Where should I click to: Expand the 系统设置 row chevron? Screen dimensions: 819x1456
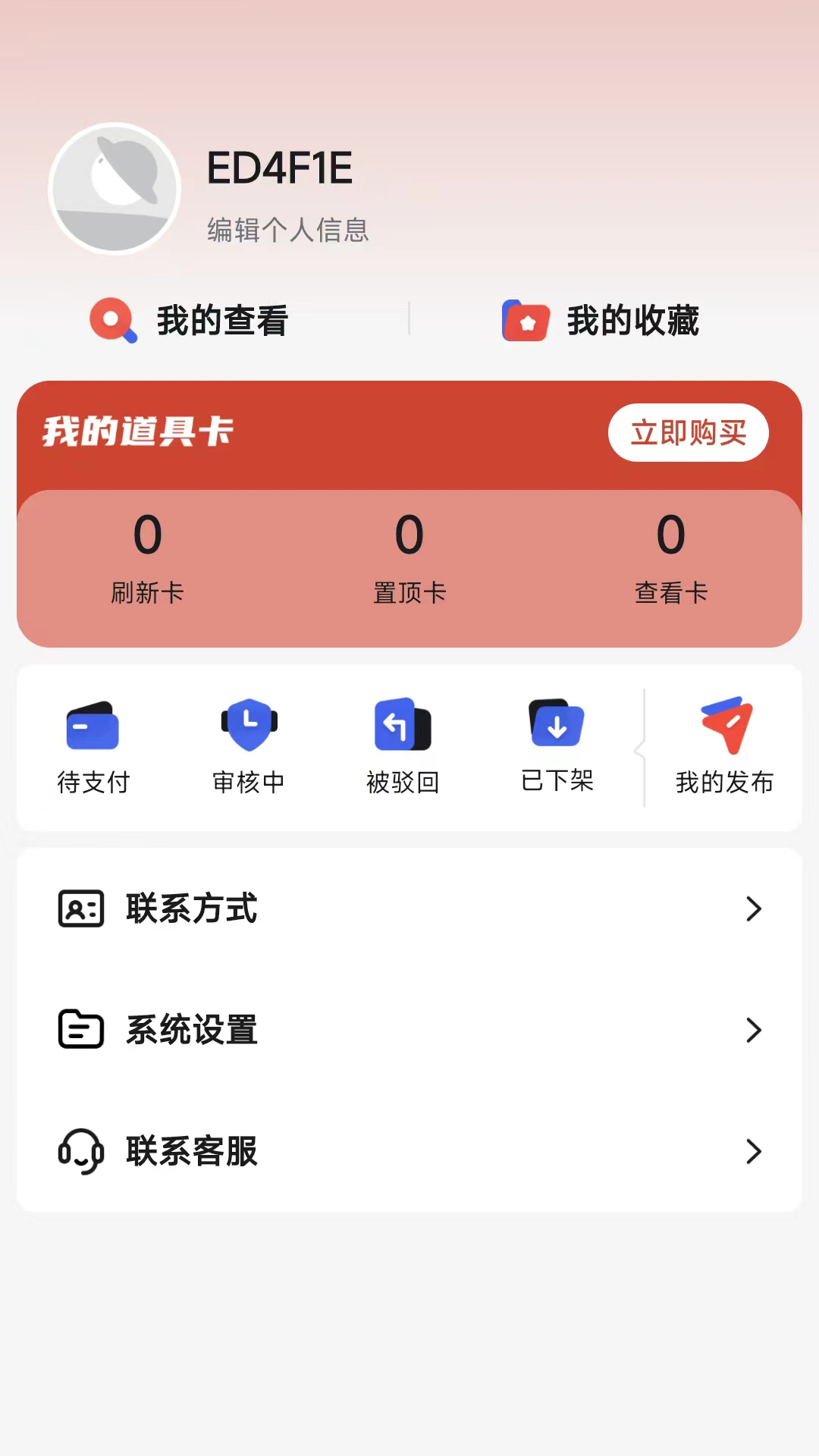coord(753,1030)
